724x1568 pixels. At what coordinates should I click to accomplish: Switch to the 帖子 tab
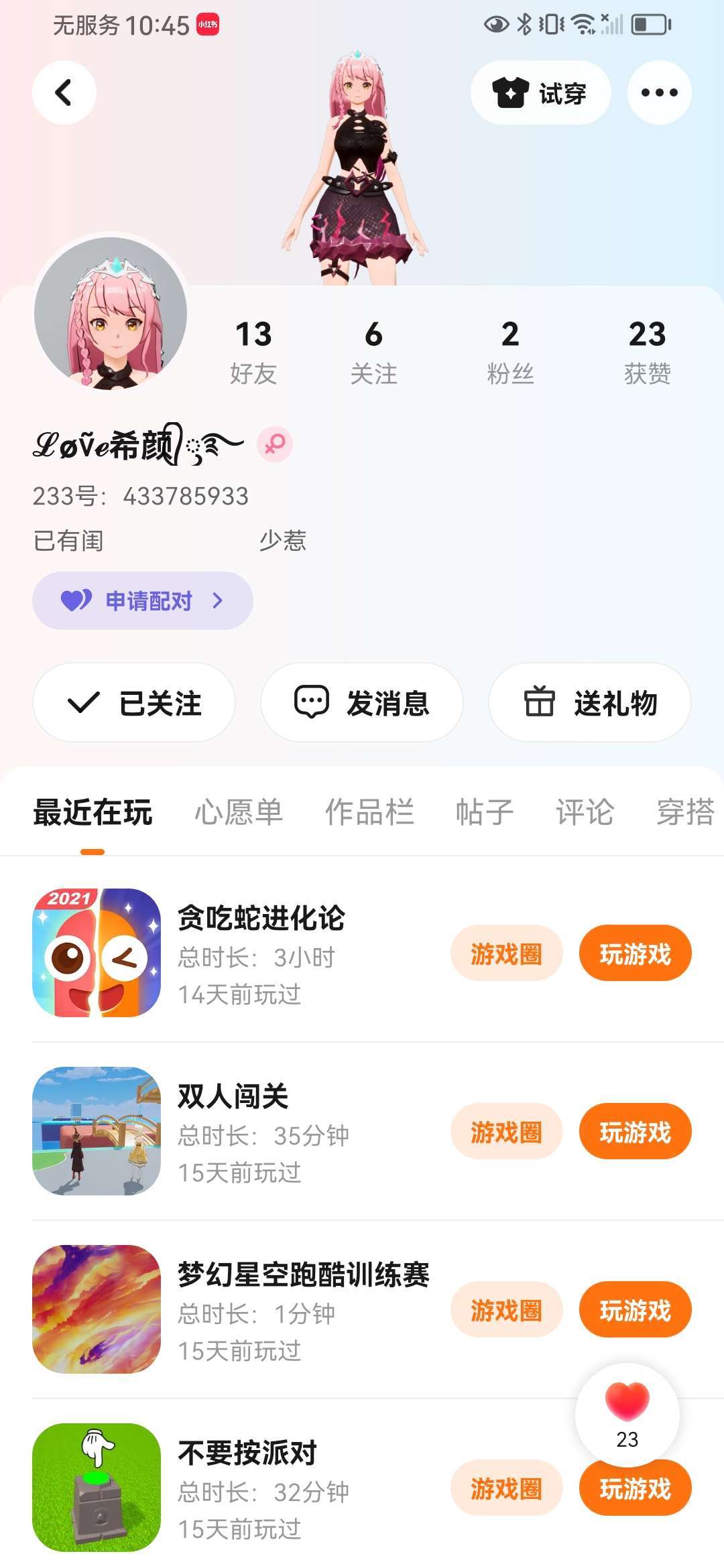(484, 812)
